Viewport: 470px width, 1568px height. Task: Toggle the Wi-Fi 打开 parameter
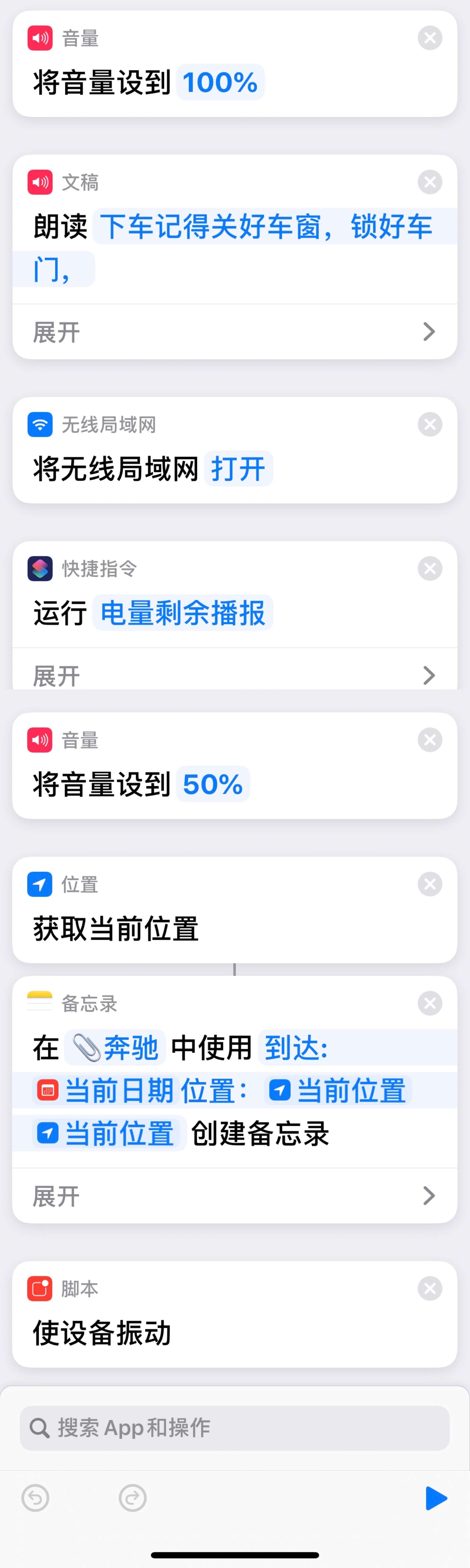pos(238,469)
